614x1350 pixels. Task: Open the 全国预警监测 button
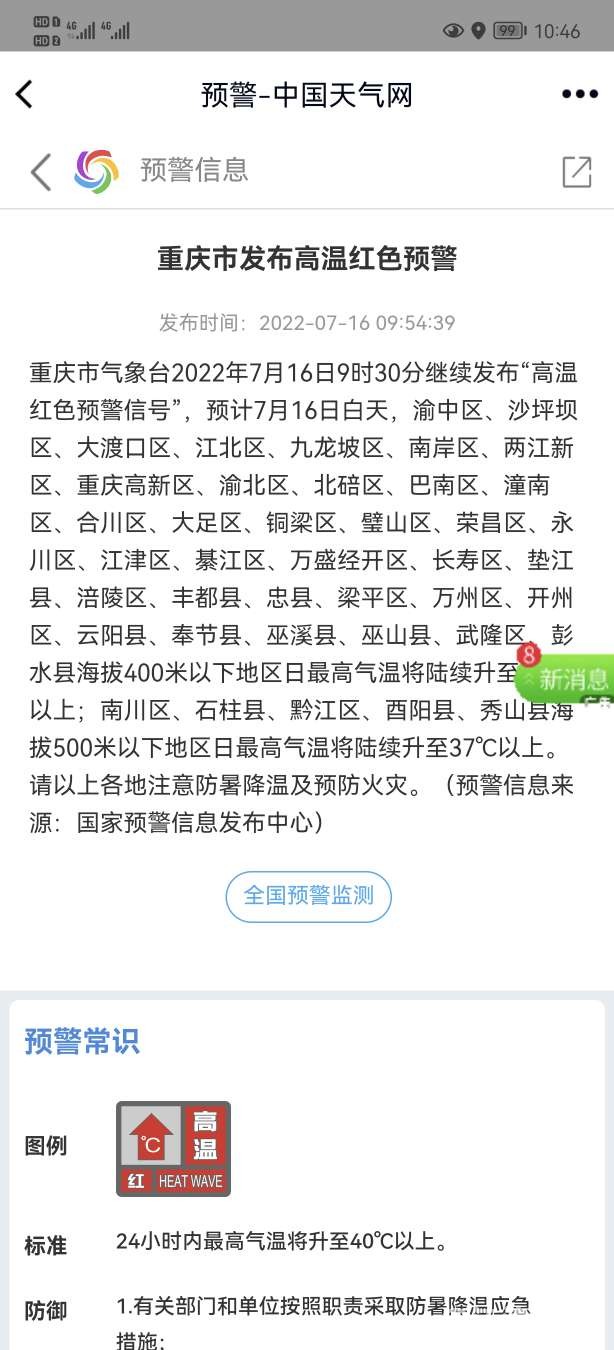click(308, 896)
